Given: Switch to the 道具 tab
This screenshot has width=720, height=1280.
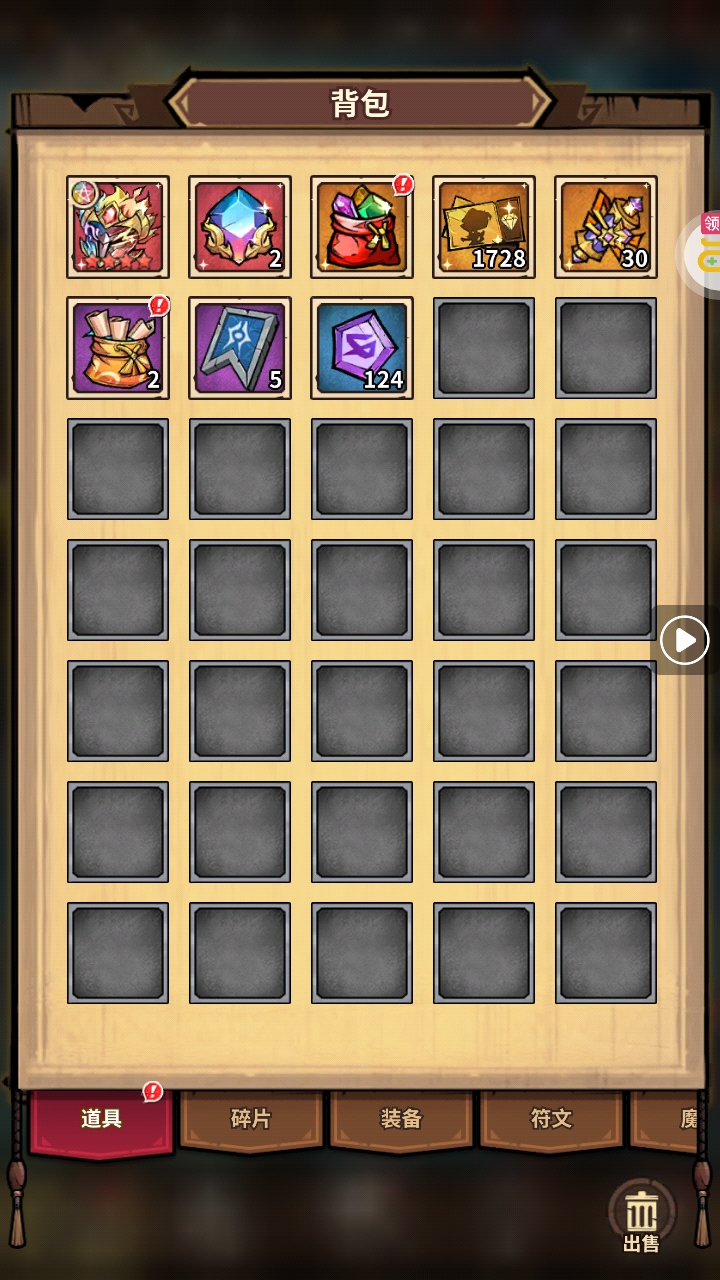Looking at the screenshot, I should coord(101,1120).
